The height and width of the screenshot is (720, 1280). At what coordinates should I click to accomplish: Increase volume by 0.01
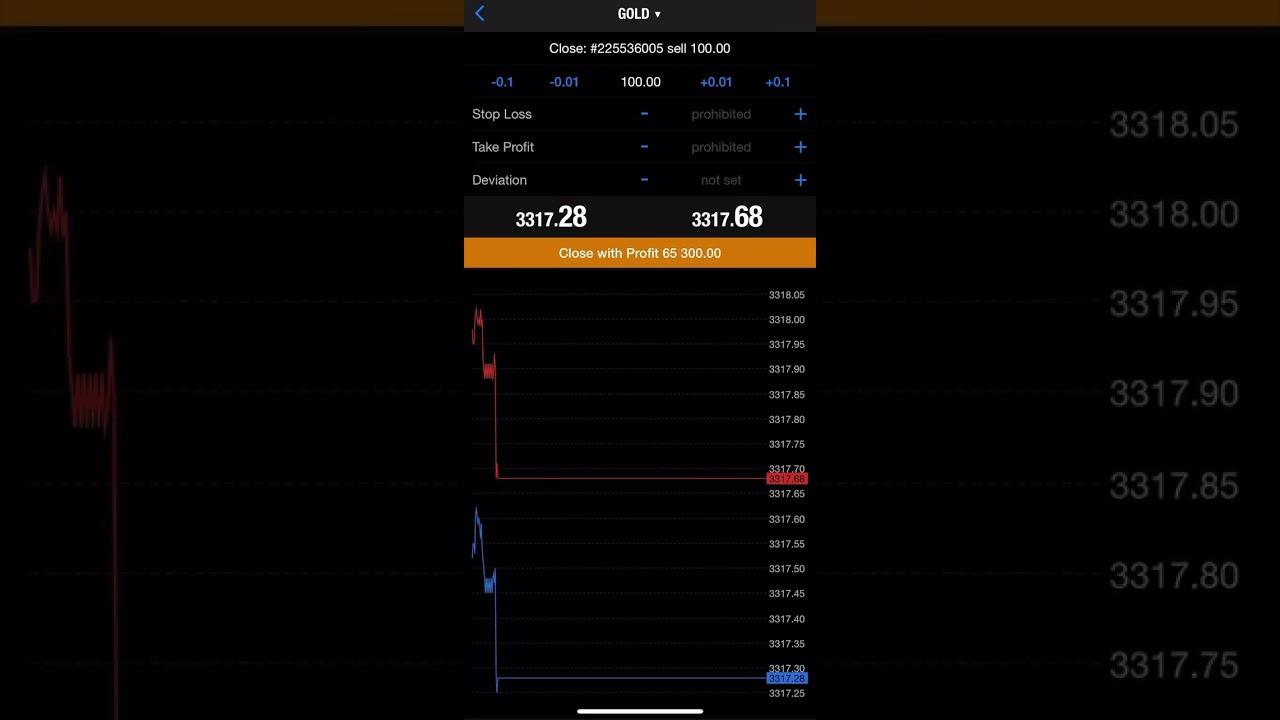tap(716, 82)
